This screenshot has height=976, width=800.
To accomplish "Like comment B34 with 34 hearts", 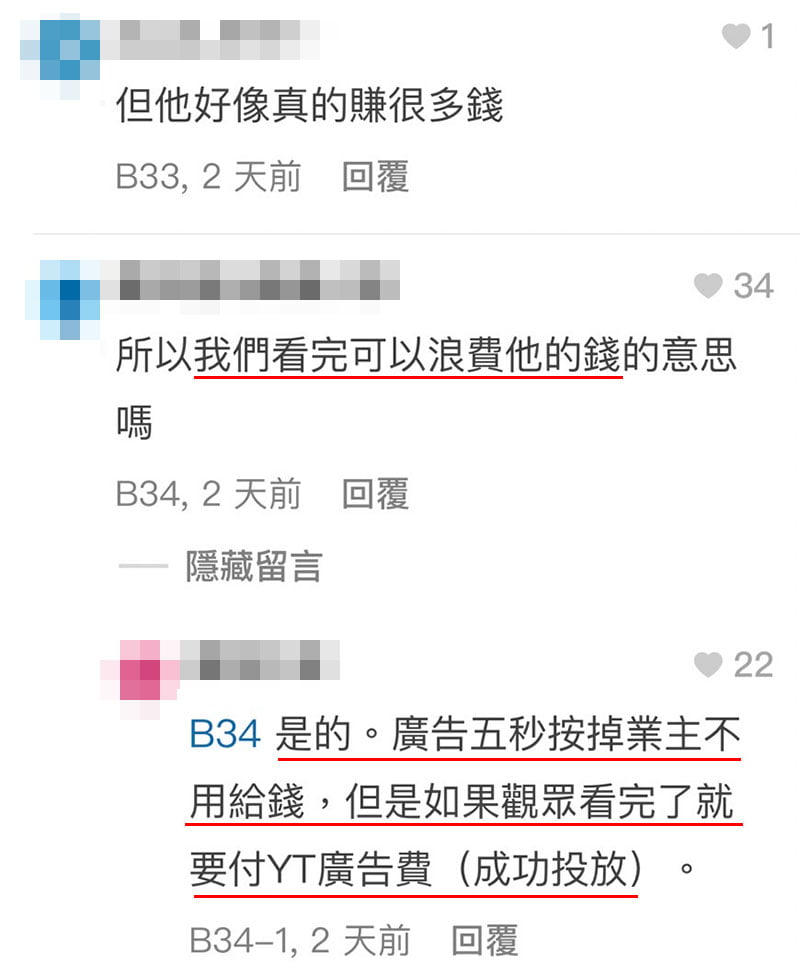I will click(708, 287).
